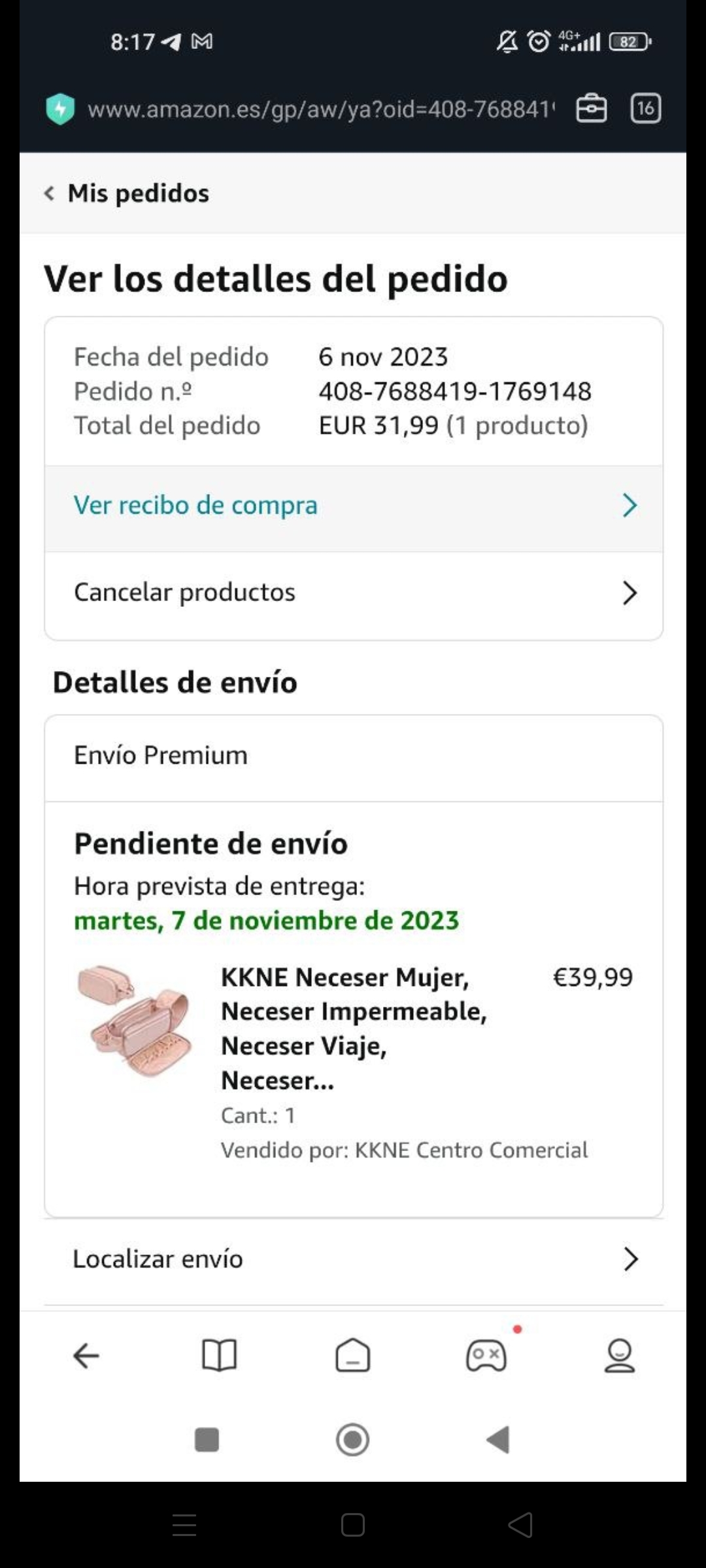Tap the browser address bar URL
Image resolution: width=706 pixels, height=1568 pixels.
(x=320, y=109)
